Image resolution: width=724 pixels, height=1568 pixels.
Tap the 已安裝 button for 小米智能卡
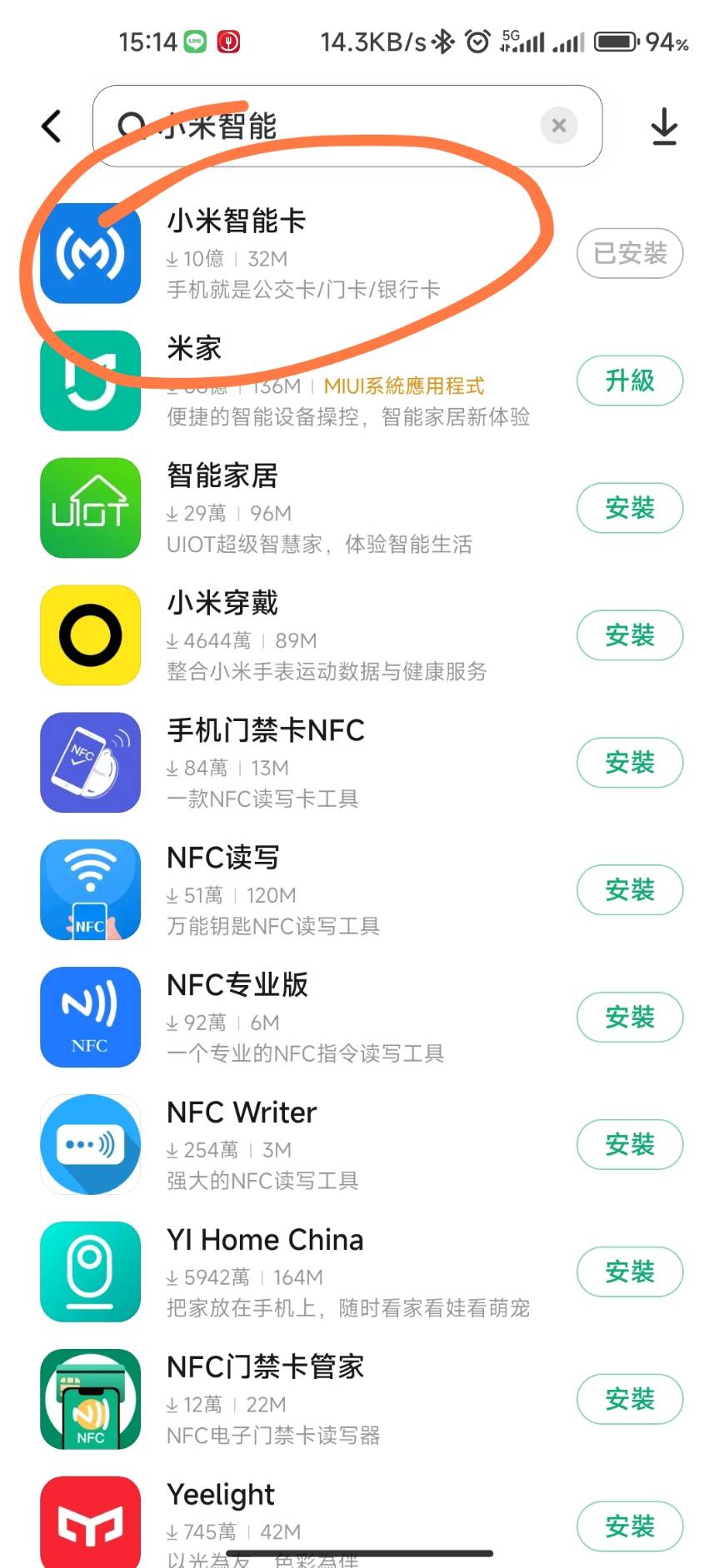point(630,253)
